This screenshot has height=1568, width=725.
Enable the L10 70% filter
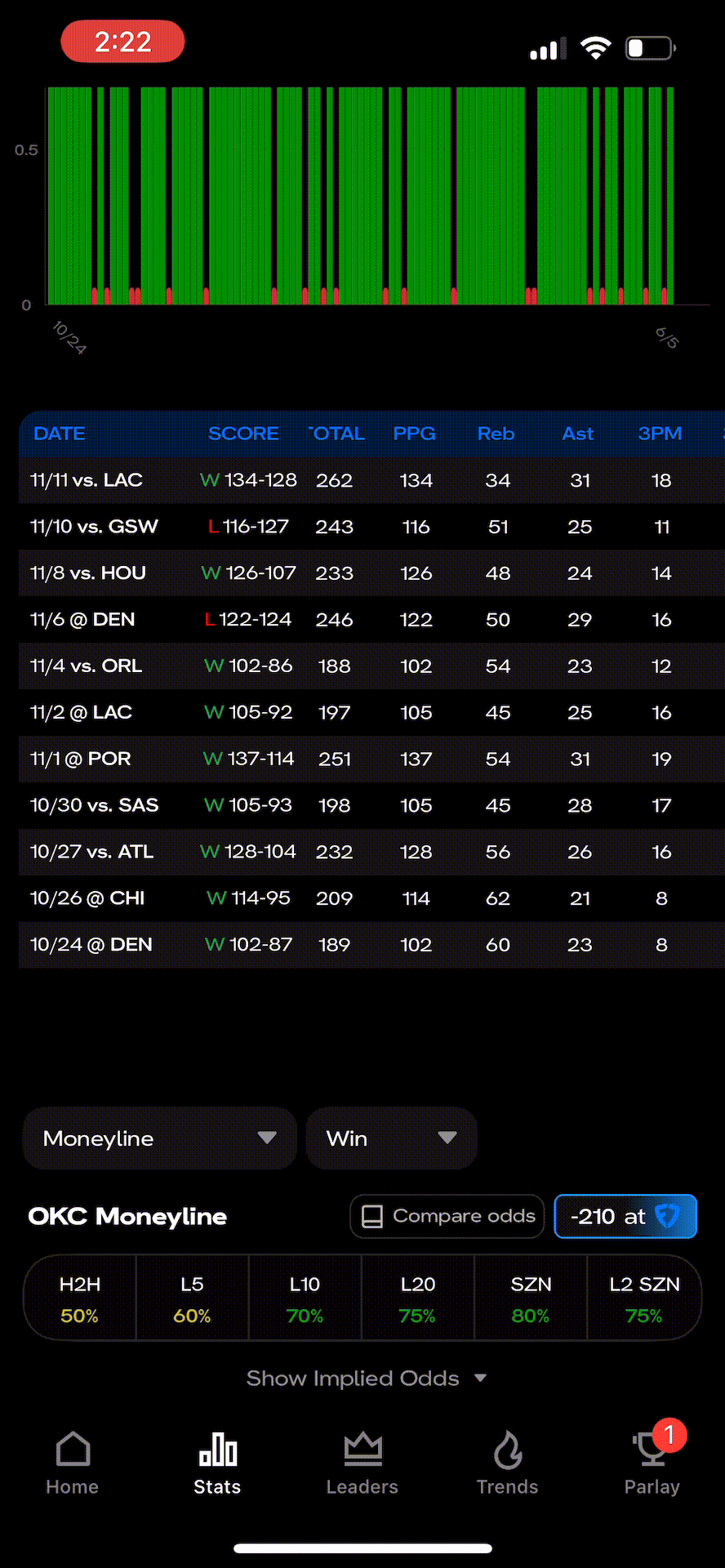[305, 1298]
